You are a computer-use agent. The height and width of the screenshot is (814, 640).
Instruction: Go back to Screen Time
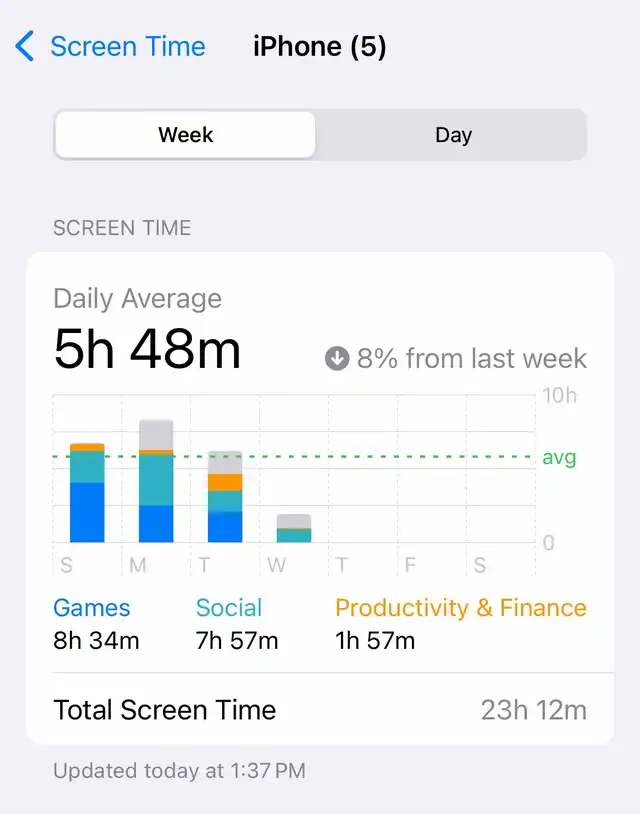point(110,46)
